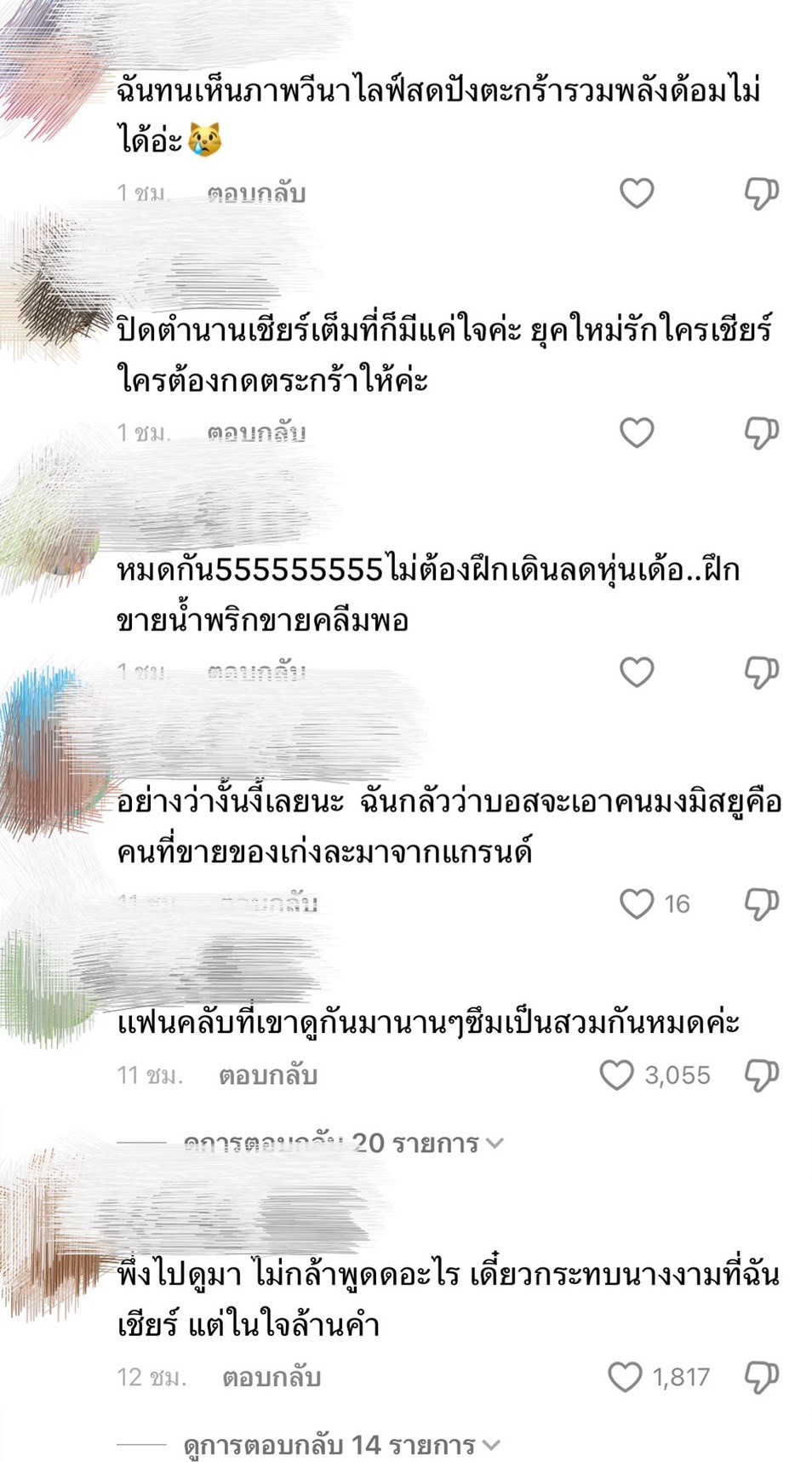The height and width of the screenshot is (1462, 812).
Task: Expand the 20 replies thread
Action: [x=343, y=1143]
